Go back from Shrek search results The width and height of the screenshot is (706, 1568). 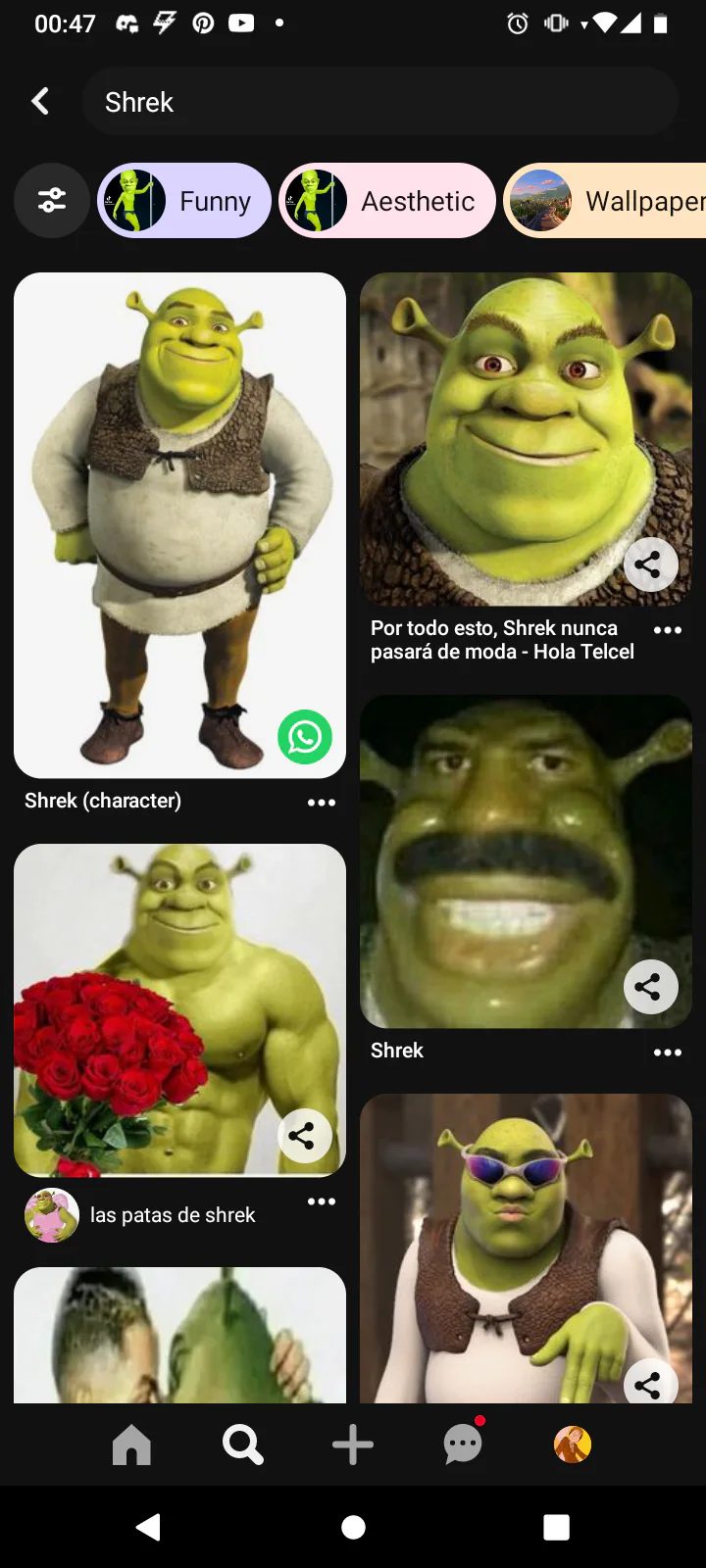pos(40,101)
